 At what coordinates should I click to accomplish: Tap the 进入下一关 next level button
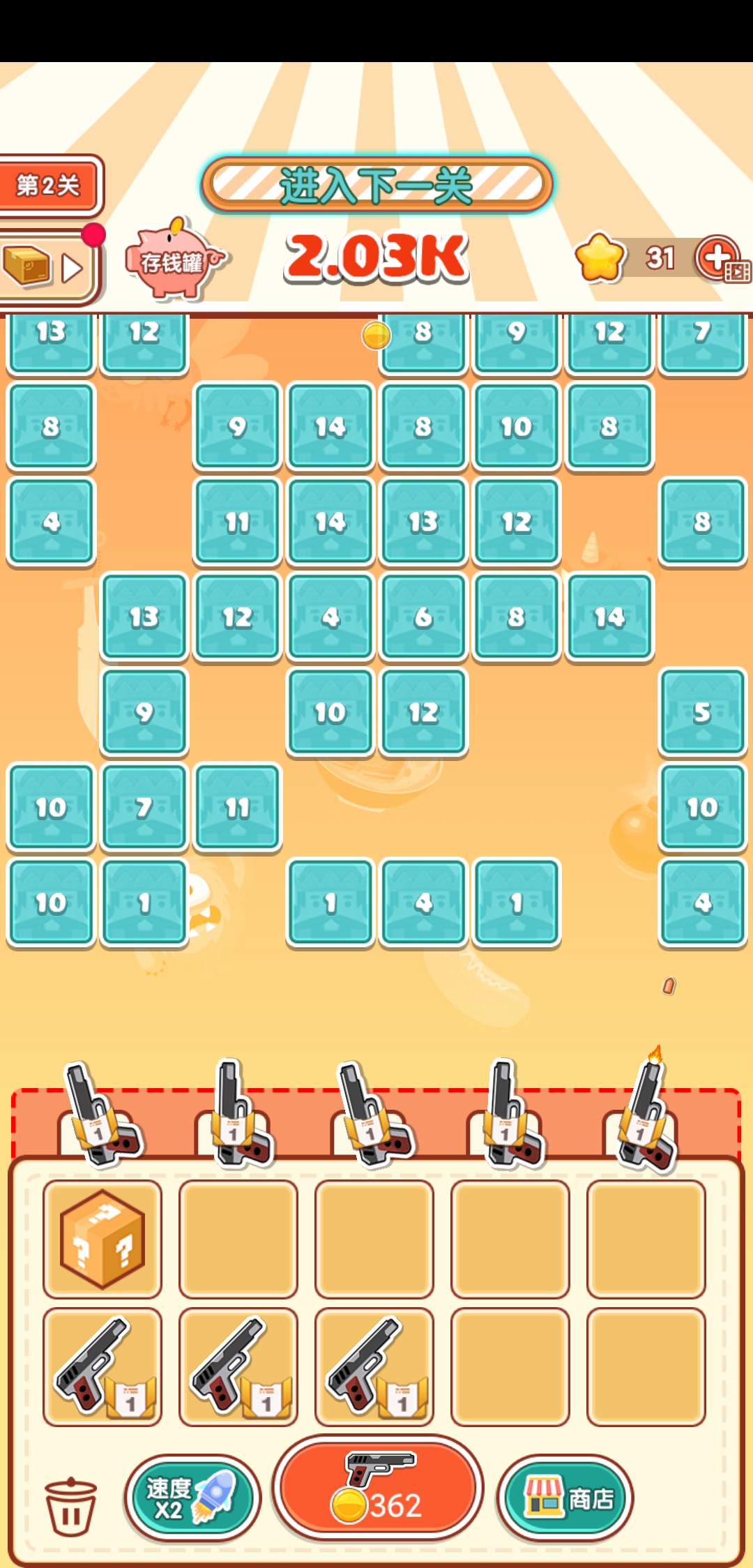pos(376,186)
